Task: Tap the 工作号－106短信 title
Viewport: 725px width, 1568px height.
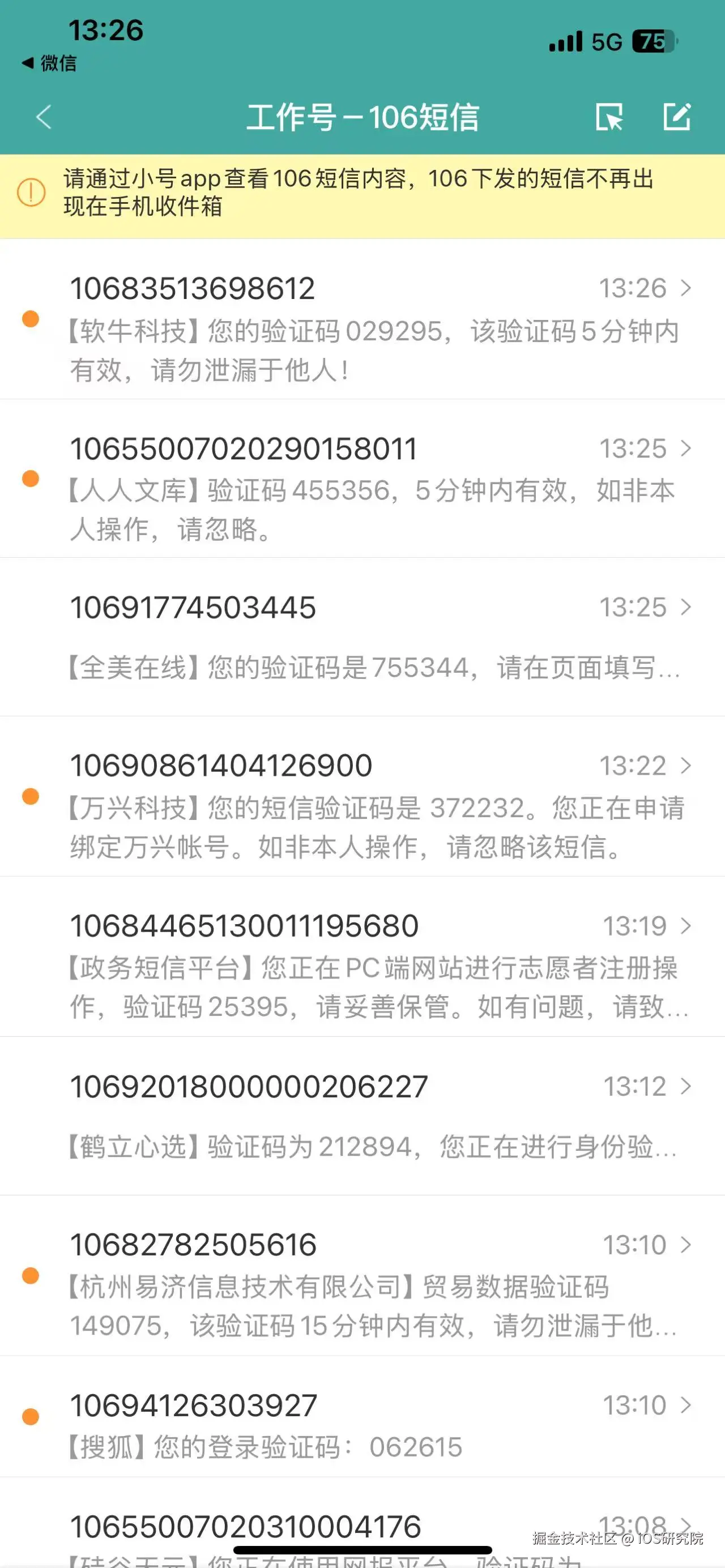Action: [362, 117]
